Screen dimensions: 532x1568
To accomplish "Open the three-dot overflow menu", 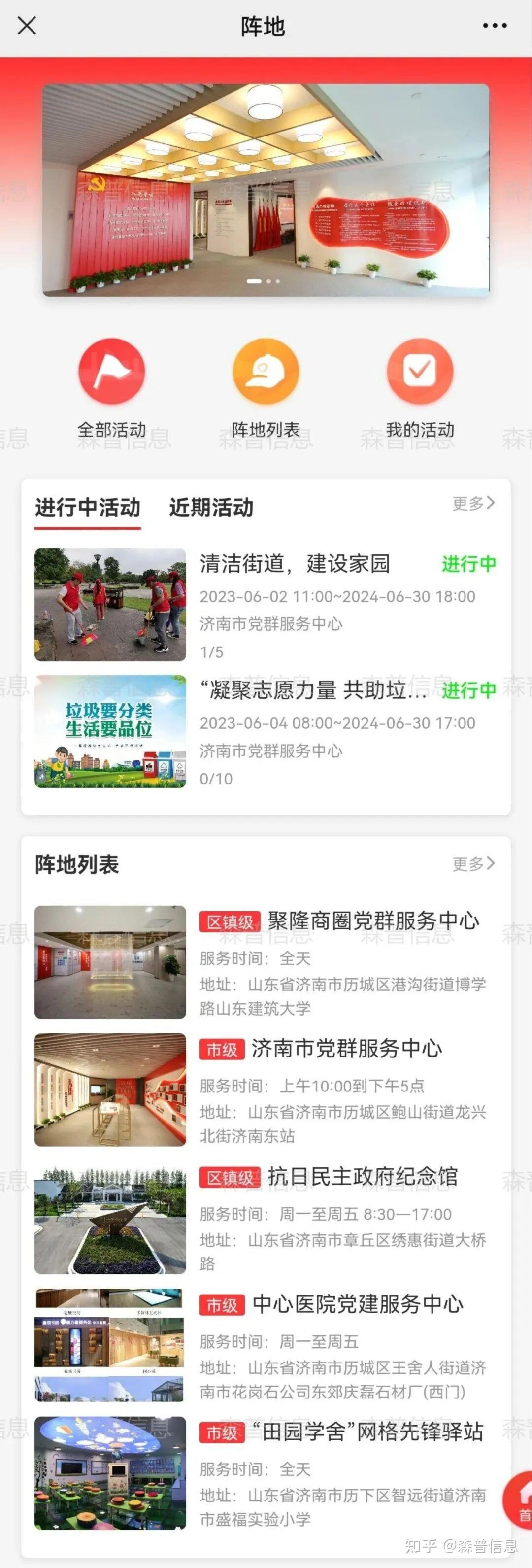I will tap(494, 26).
